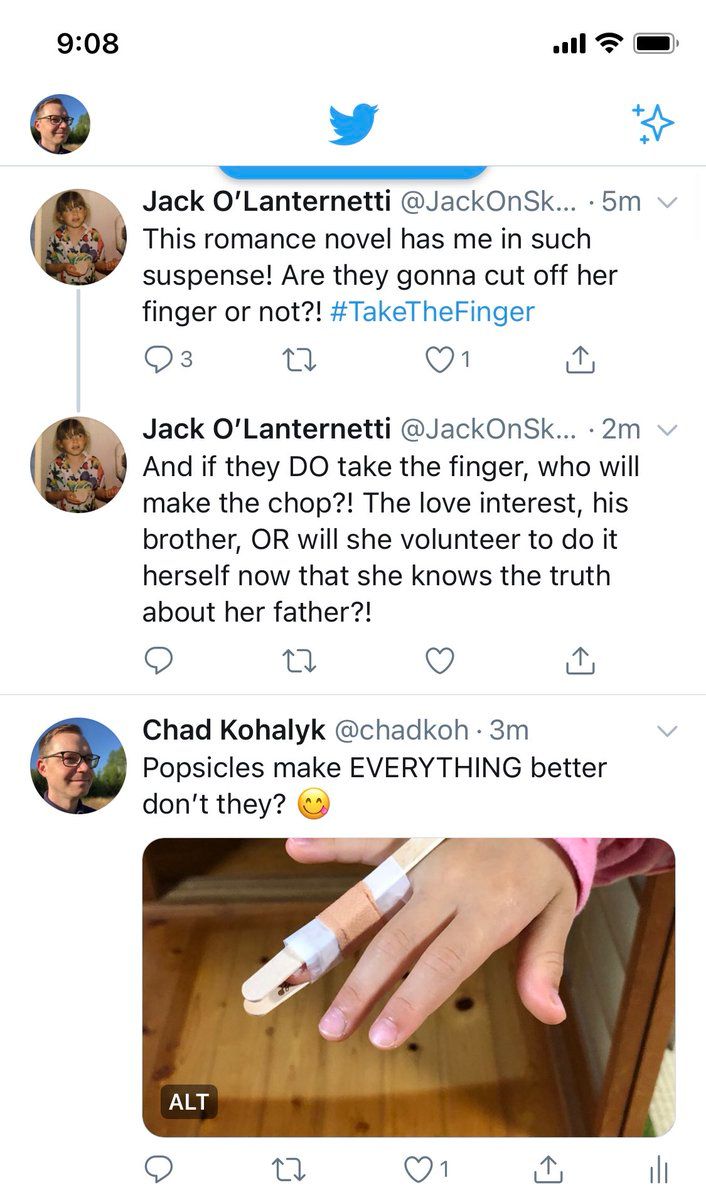The height and width of the screenshot is (1200, 706).
Task: Open the #TakeTheFinger hashtag
Action: pyautogui.click(x=432, y=311)
